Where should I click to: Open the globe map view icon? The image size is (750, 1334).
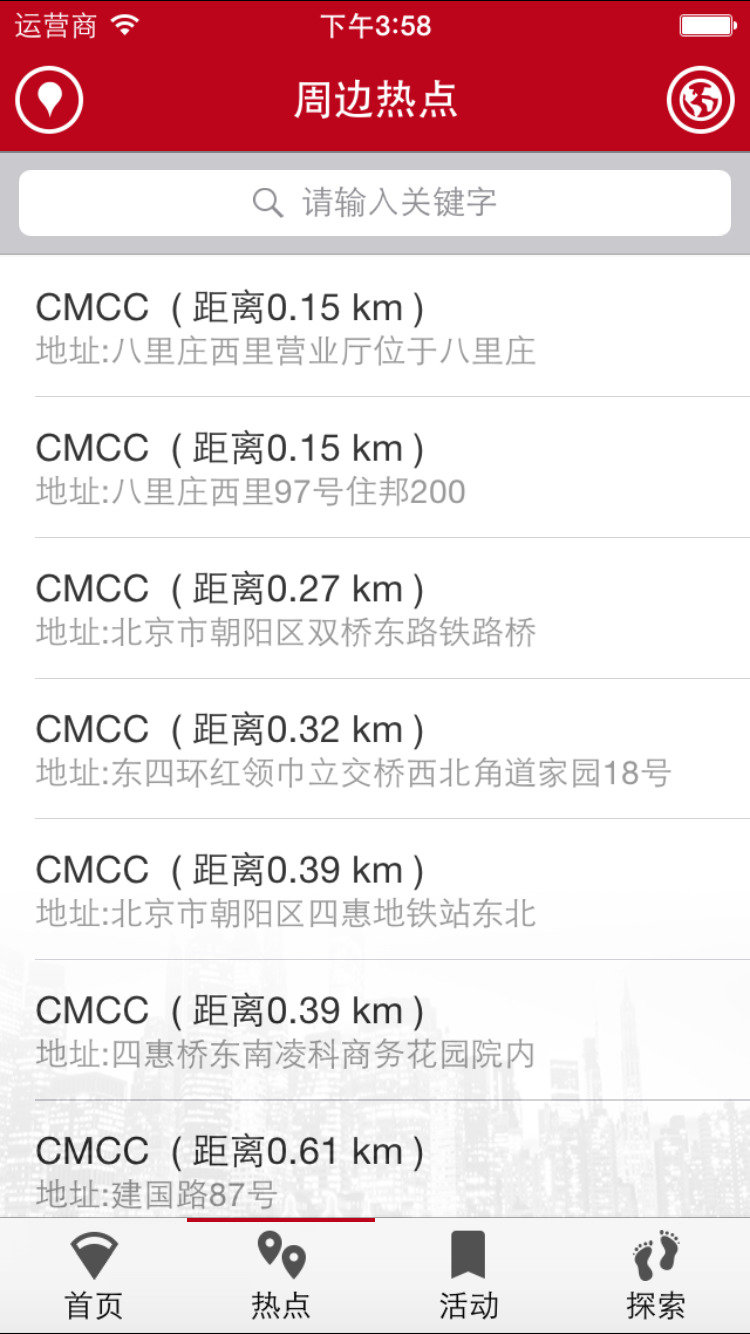coord(700,99)
